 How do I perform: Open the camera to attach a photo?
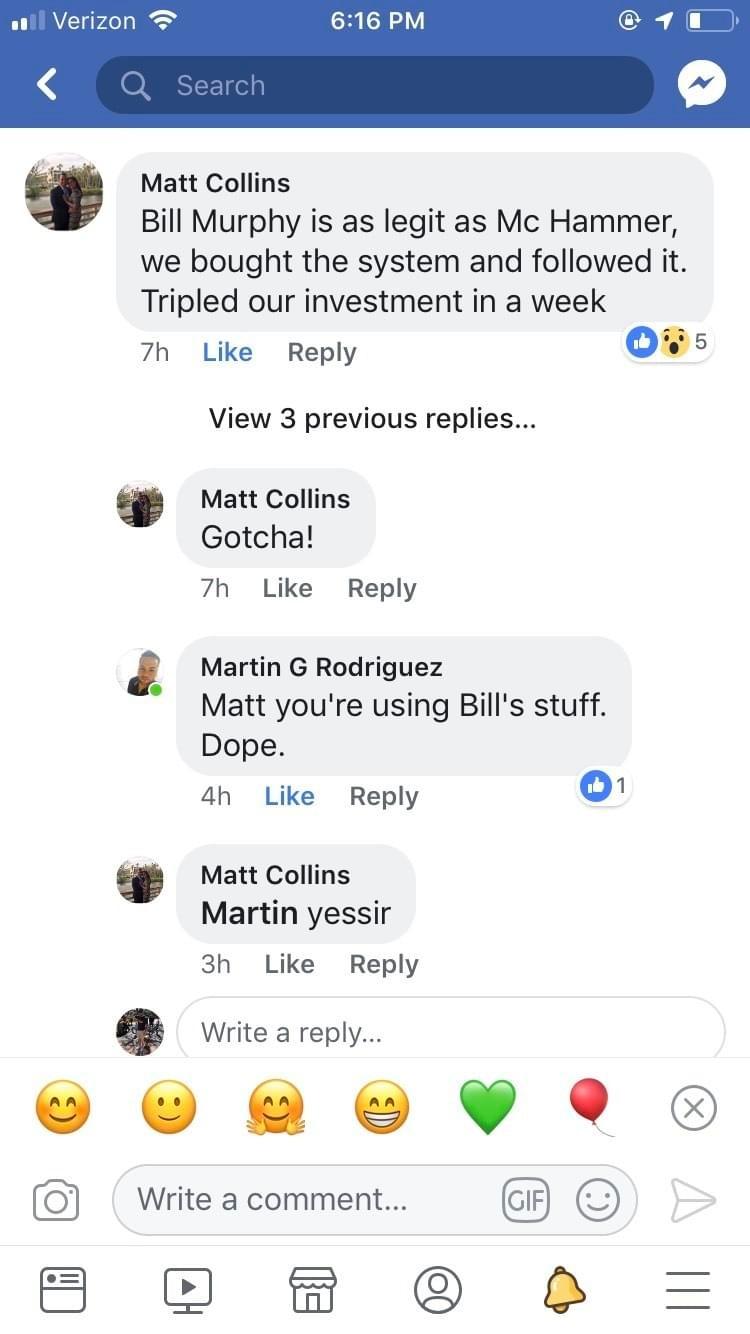pyautogui.click(x=56, y=1200)
